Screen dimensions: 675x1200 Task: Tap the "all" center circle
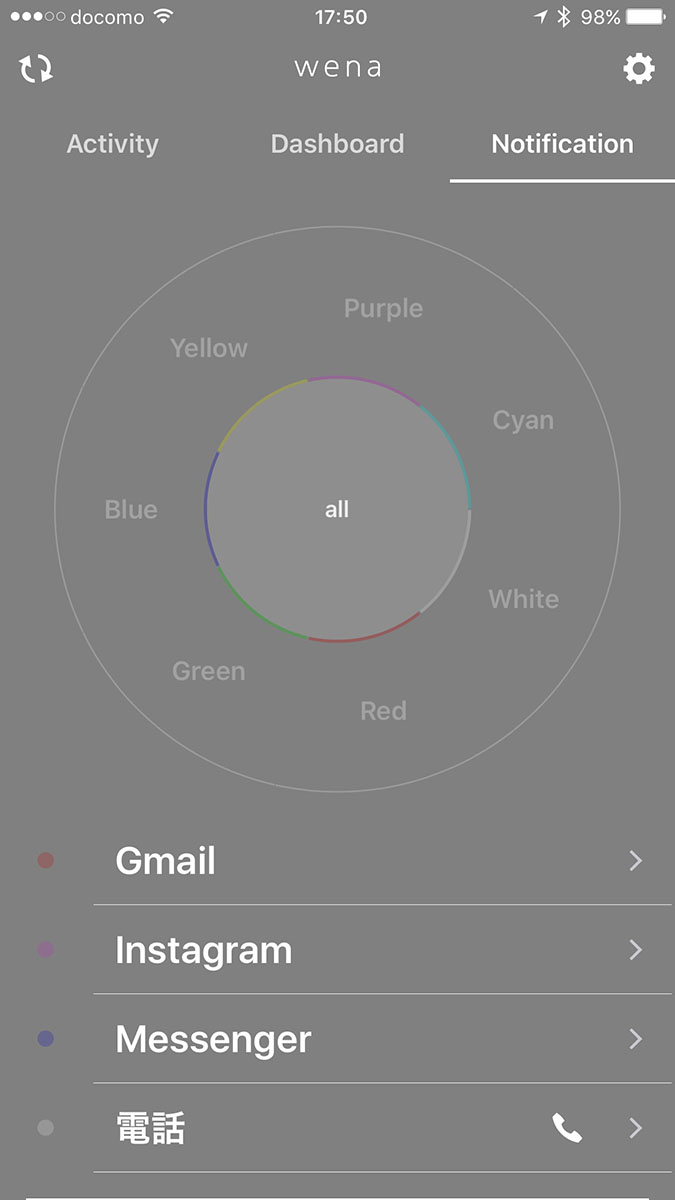pos(337,510)
